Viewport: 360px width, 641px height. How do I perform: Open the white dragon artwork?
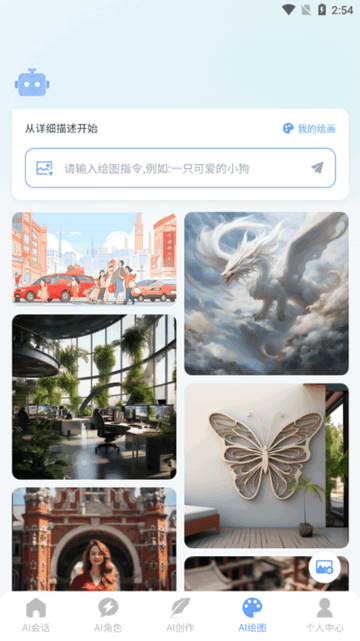click(x=266, y=294)
